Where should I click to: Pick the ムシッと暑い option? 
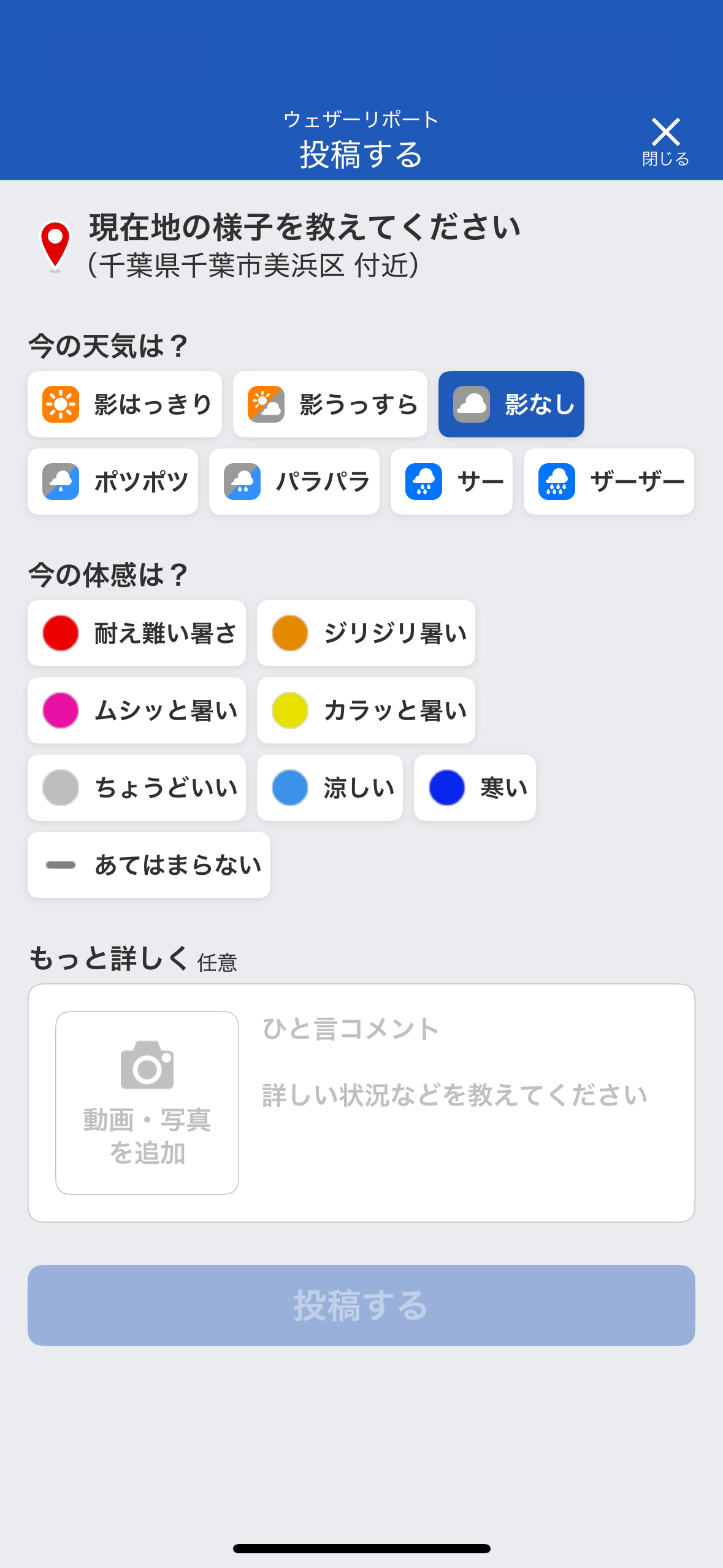[x=137, y=710]
